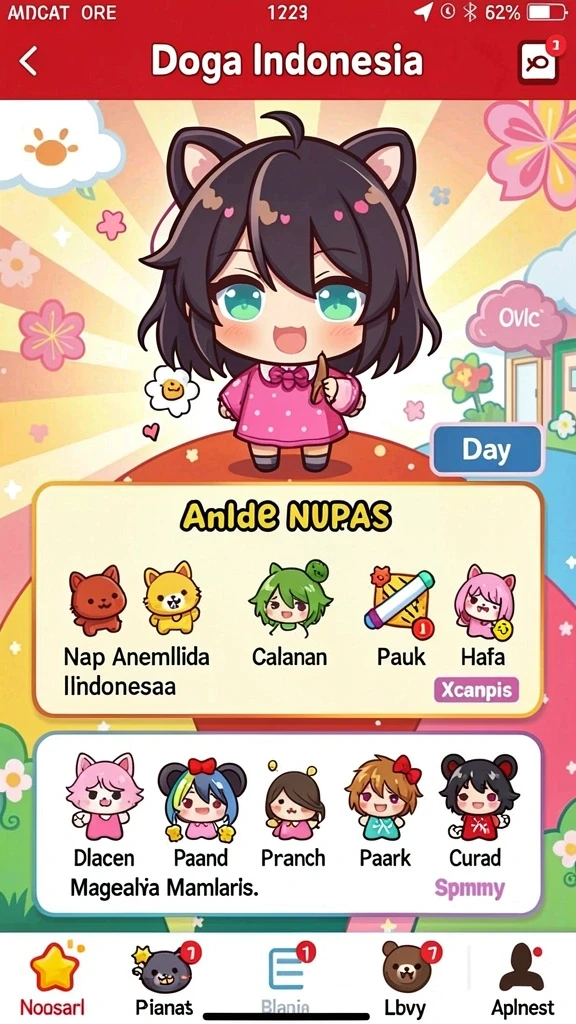Tap the purple Xcanpis button
The width and height of the screenshot is (576, 1024).
click(x=476, y=690)
